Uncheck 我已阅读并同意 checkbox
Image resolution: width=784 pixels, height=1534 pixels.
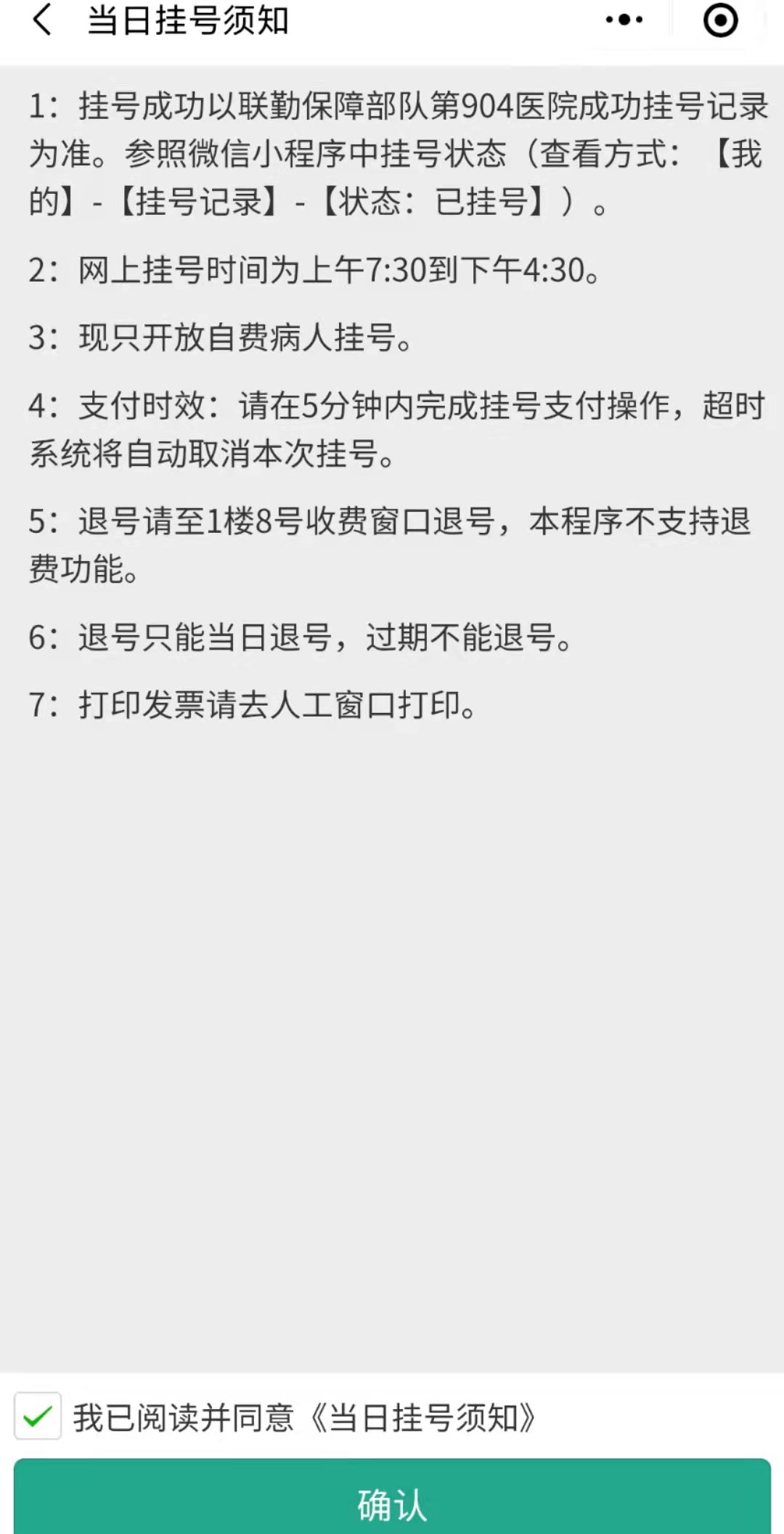pos(38,1416)
